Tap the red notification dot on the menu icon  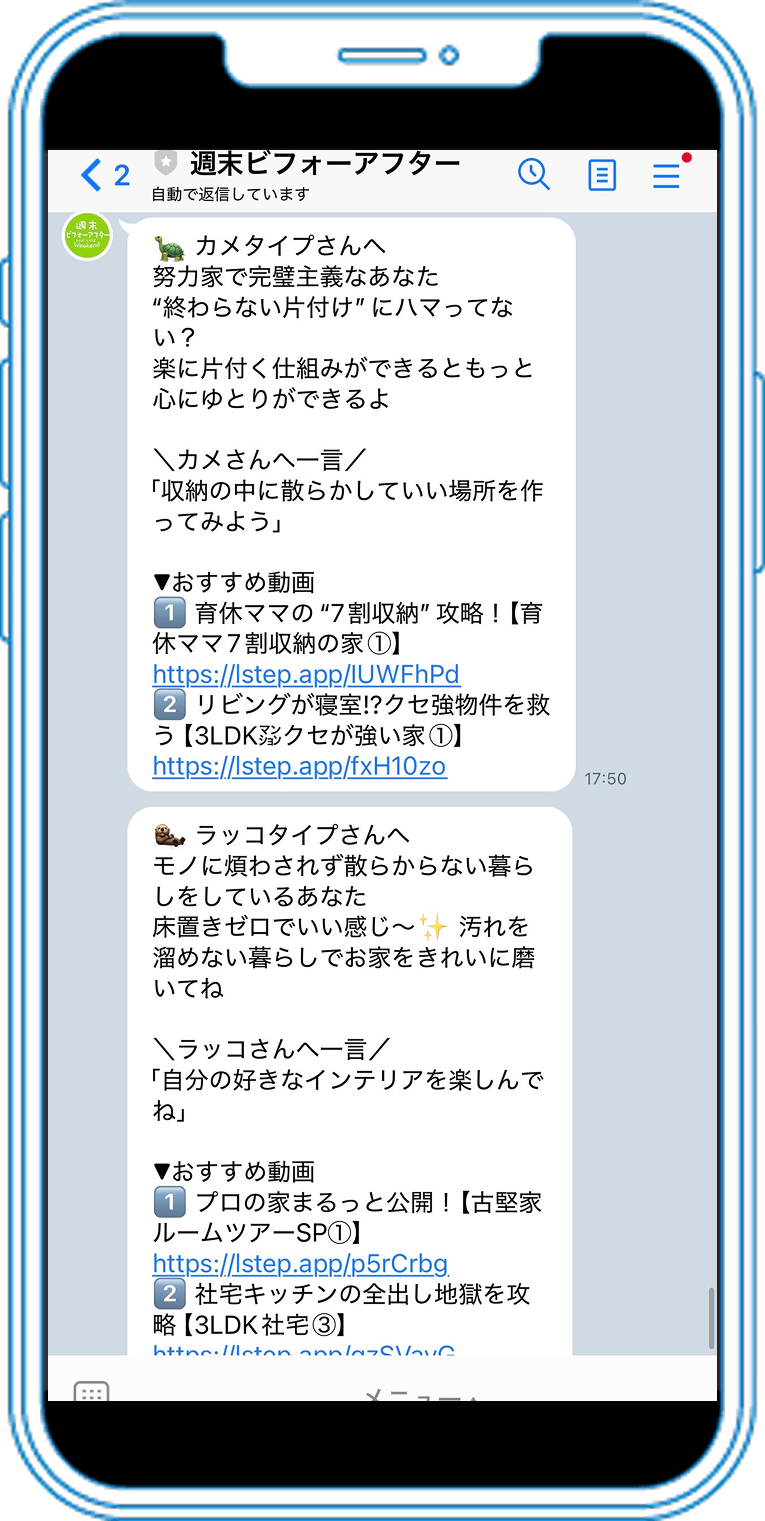coord(686,156)
